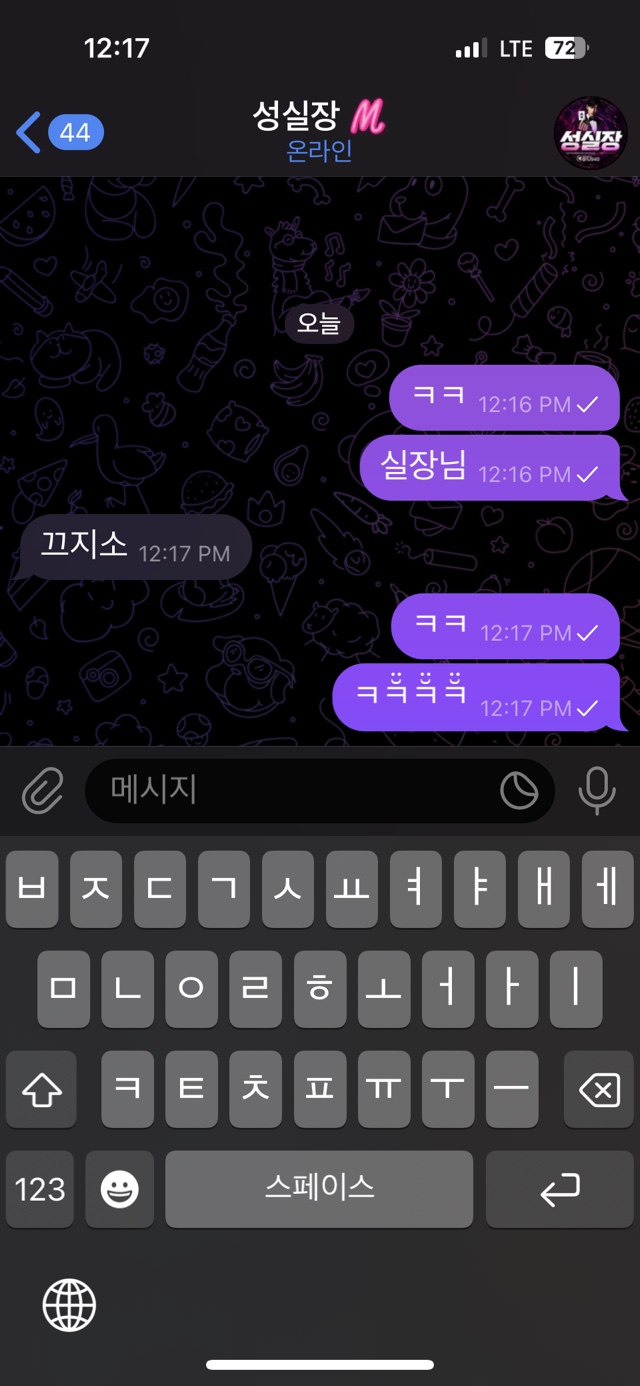Tap the backspace key
This screenshot has width=640, height=1386.
(x=598, y=1090)
